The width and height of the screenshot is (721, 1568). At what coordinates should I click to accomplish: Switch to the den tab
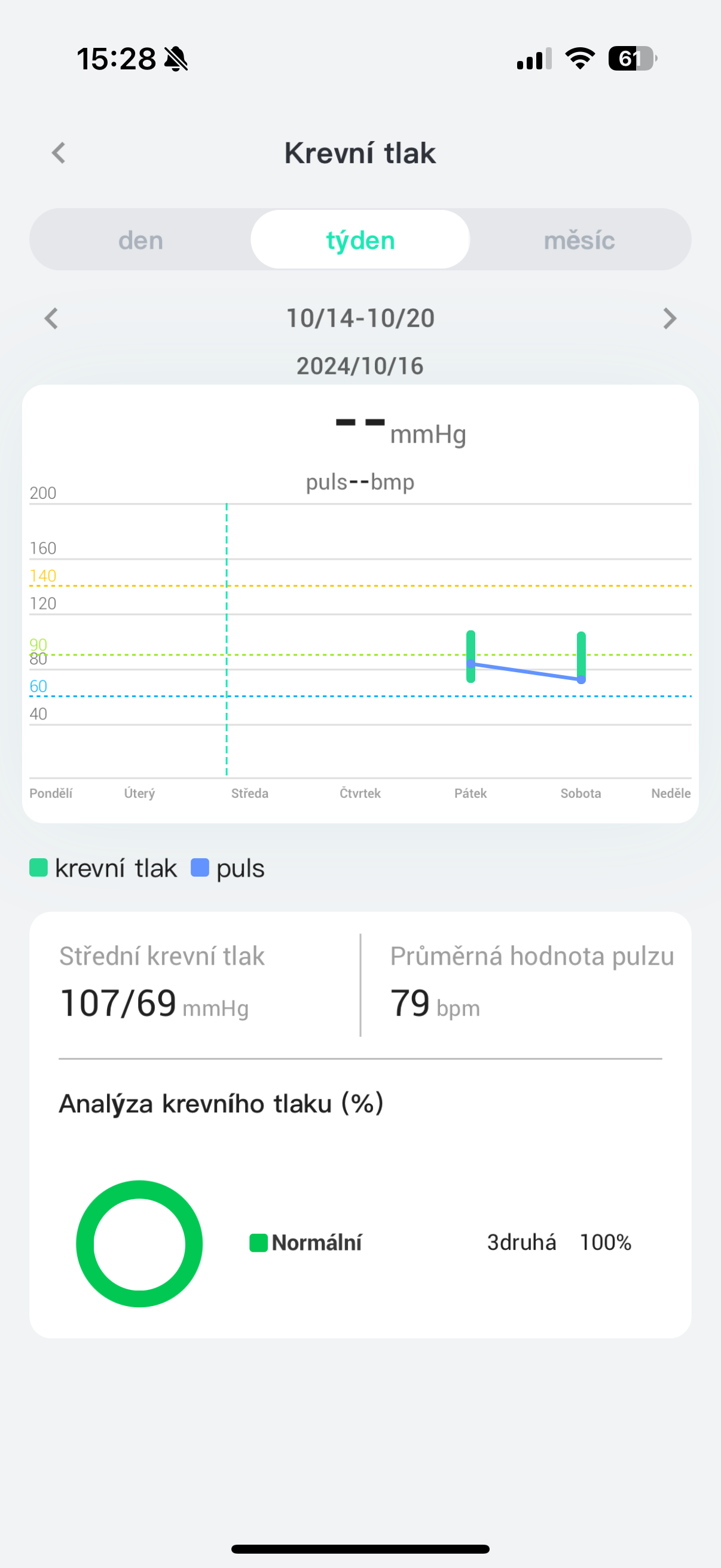tap(140, 239)
